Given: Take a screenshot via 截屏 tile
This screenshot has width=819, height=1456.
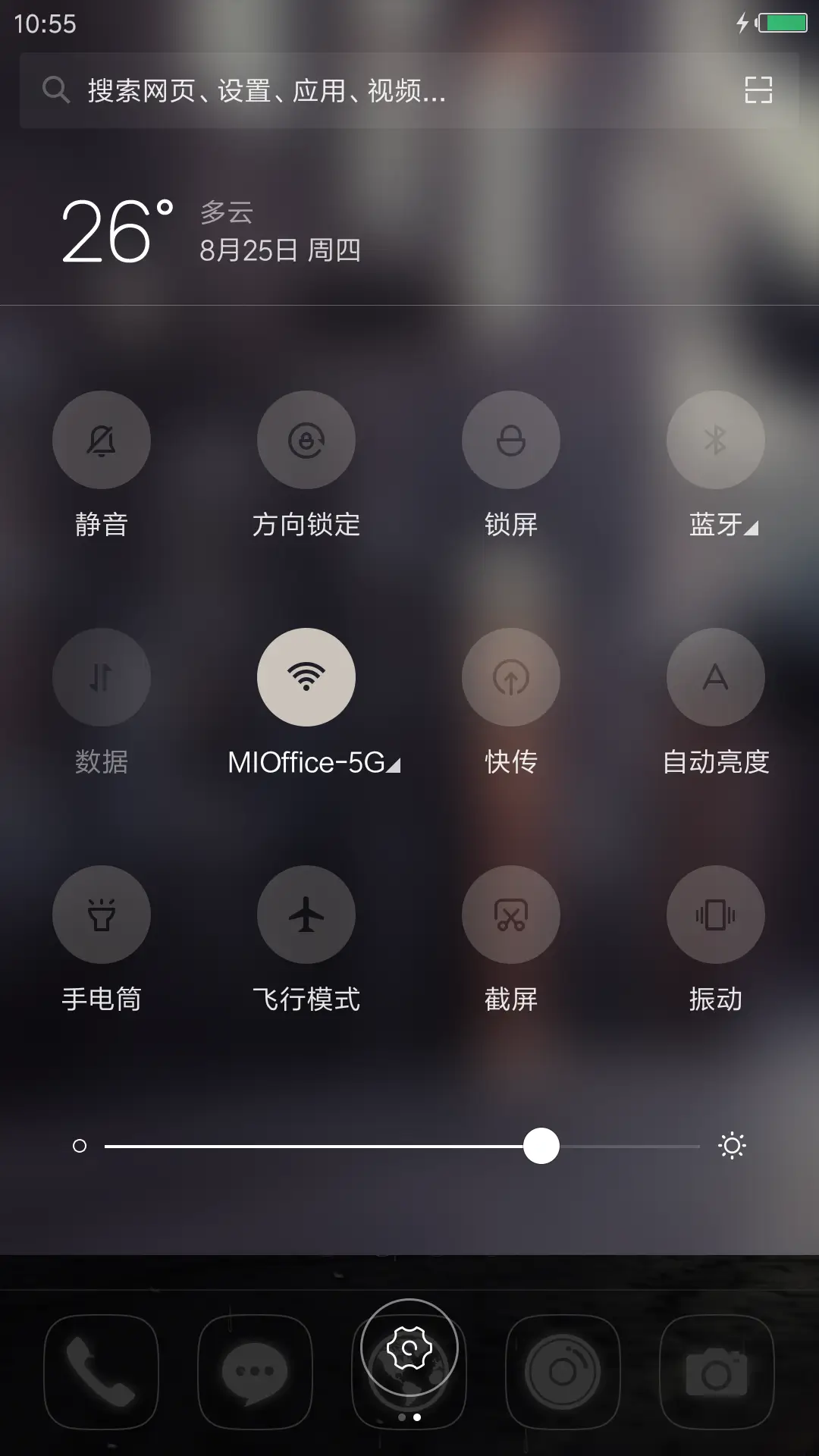Looking at the screenshot, I should point(511,915).
